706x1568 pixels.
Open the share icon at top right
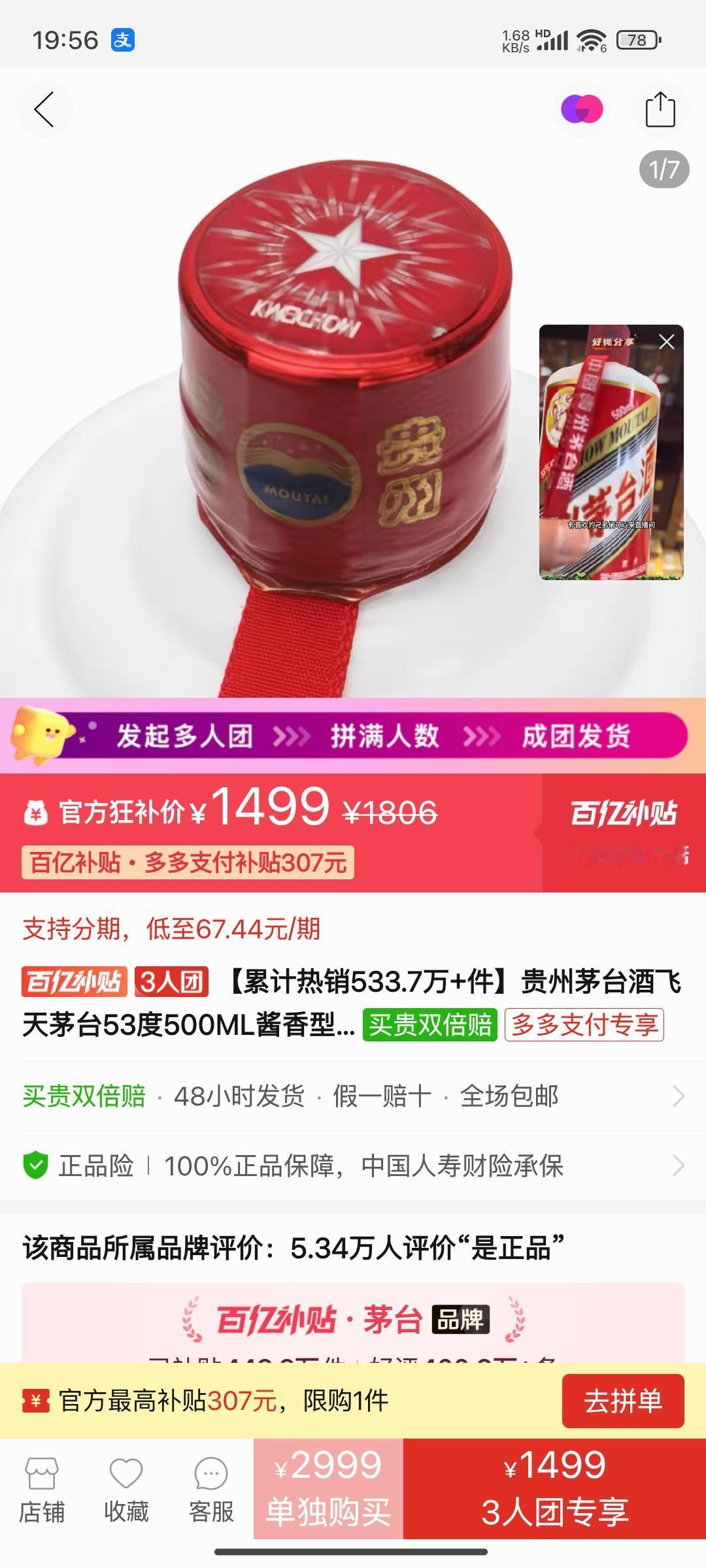tap(661, 109)
